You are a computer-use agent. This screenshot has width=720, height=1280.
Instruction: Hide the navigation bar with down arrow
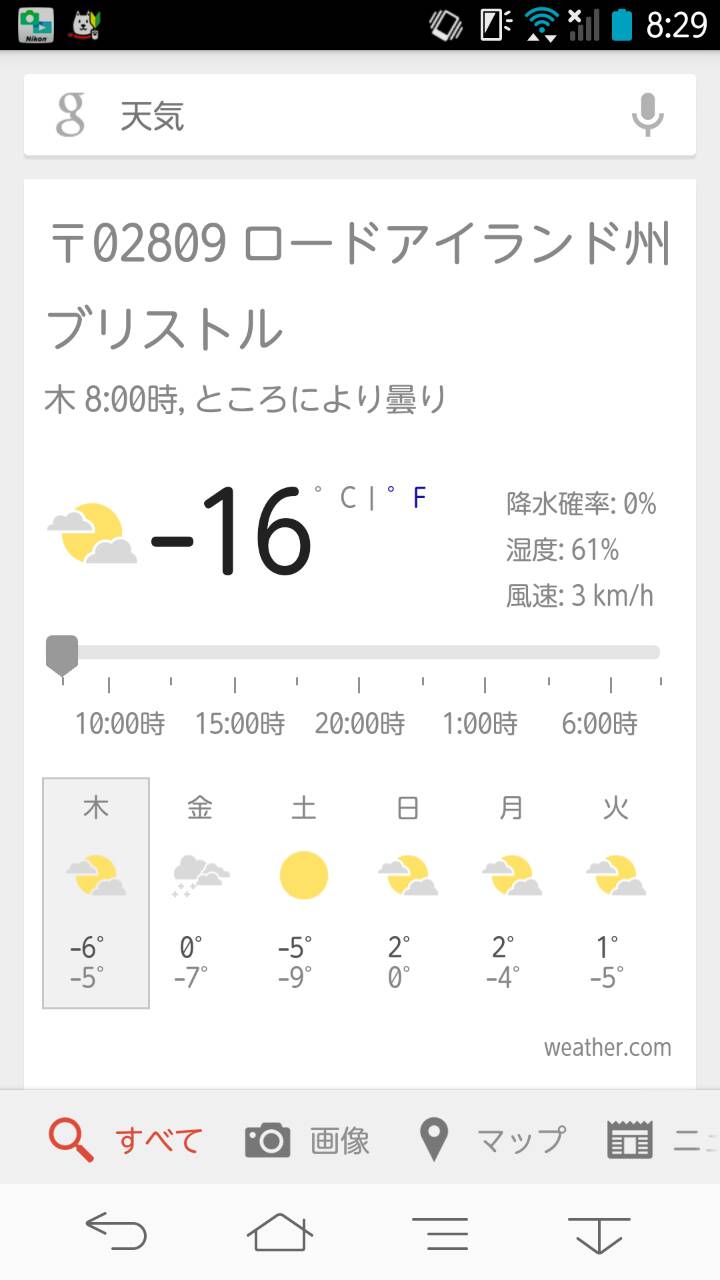(600, 1233)
